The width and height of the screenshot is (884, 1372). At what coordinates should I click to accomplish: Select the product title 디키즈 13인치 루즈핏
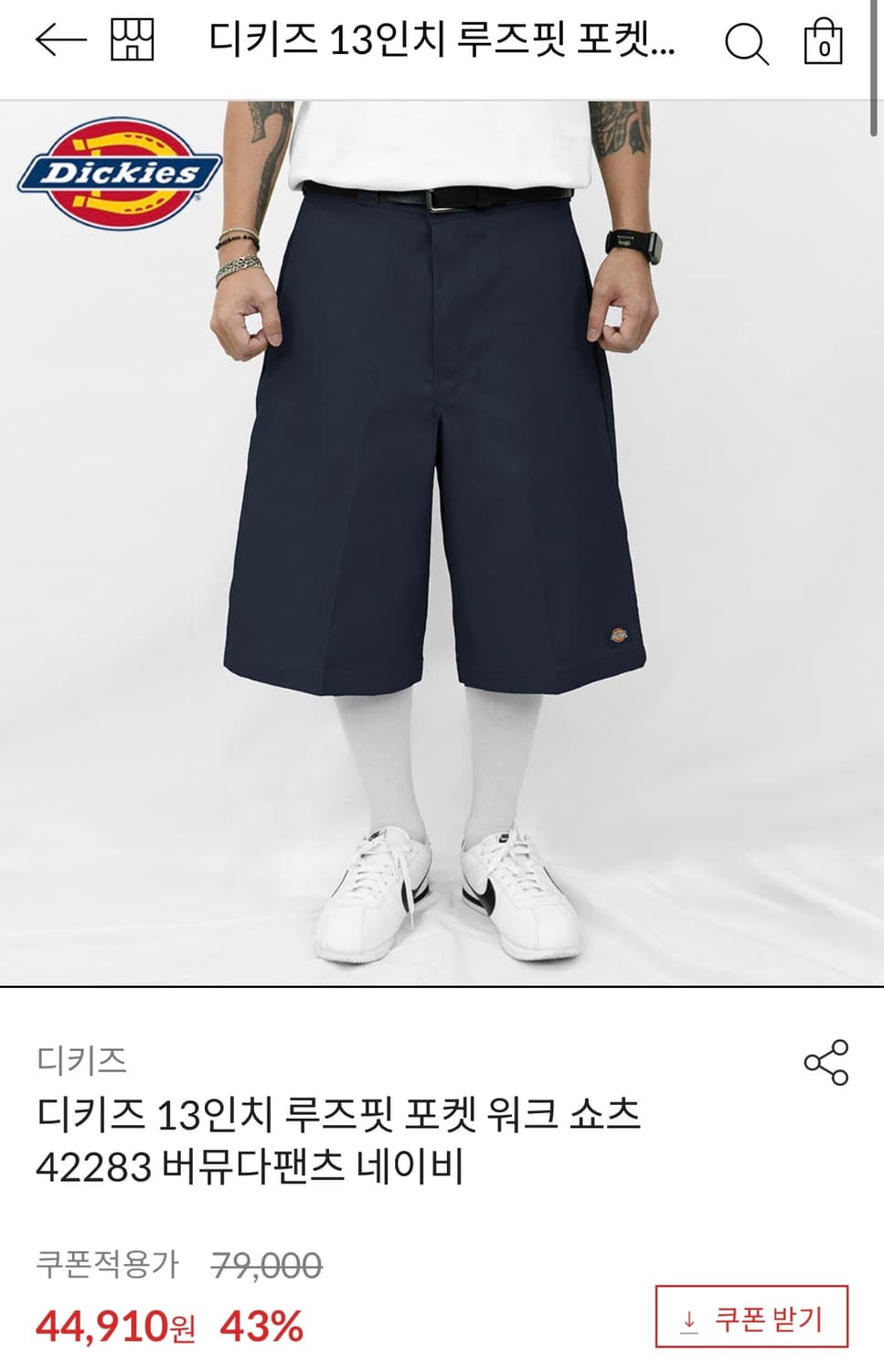[341, 1118]
